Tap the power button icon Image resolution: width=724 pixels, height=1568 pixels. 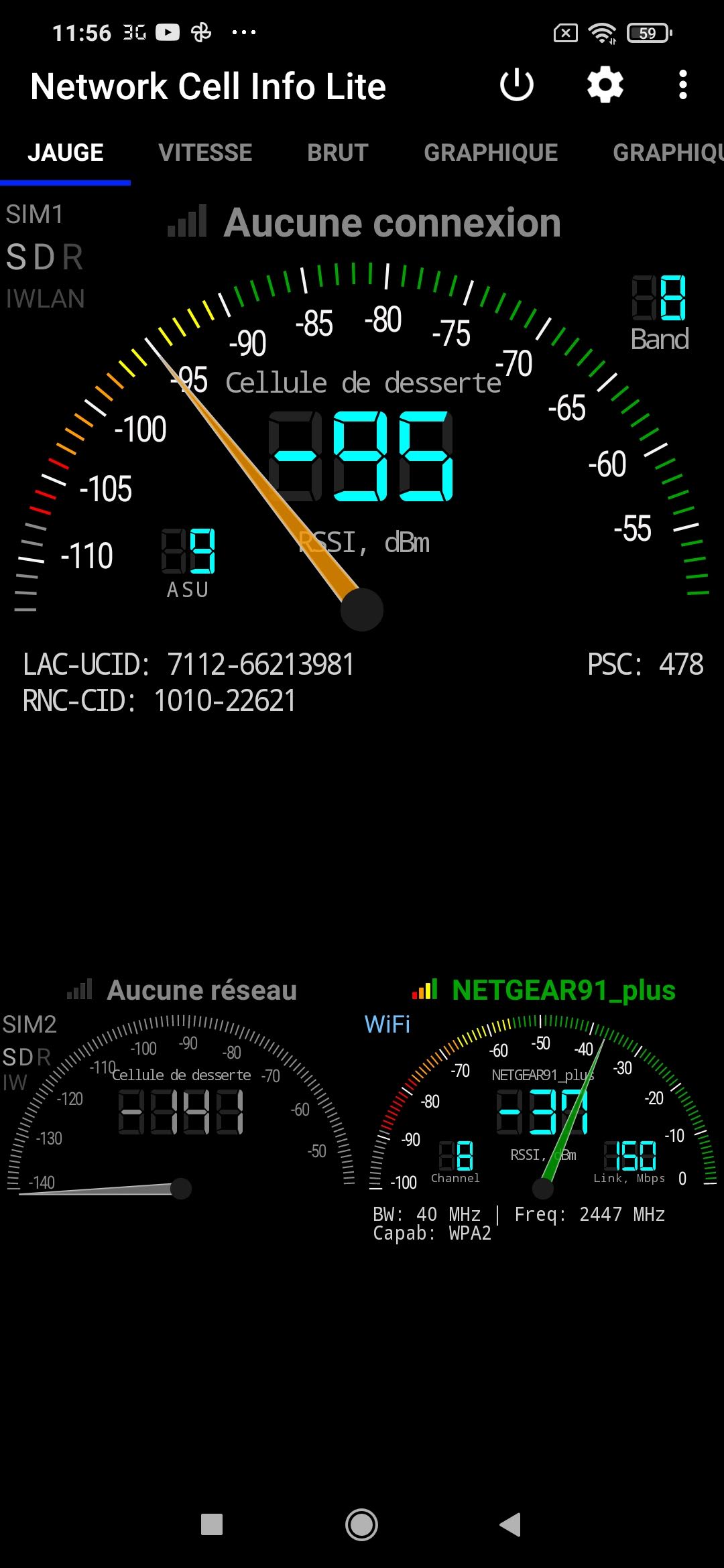pyautogui.click(x=516, y=86)
